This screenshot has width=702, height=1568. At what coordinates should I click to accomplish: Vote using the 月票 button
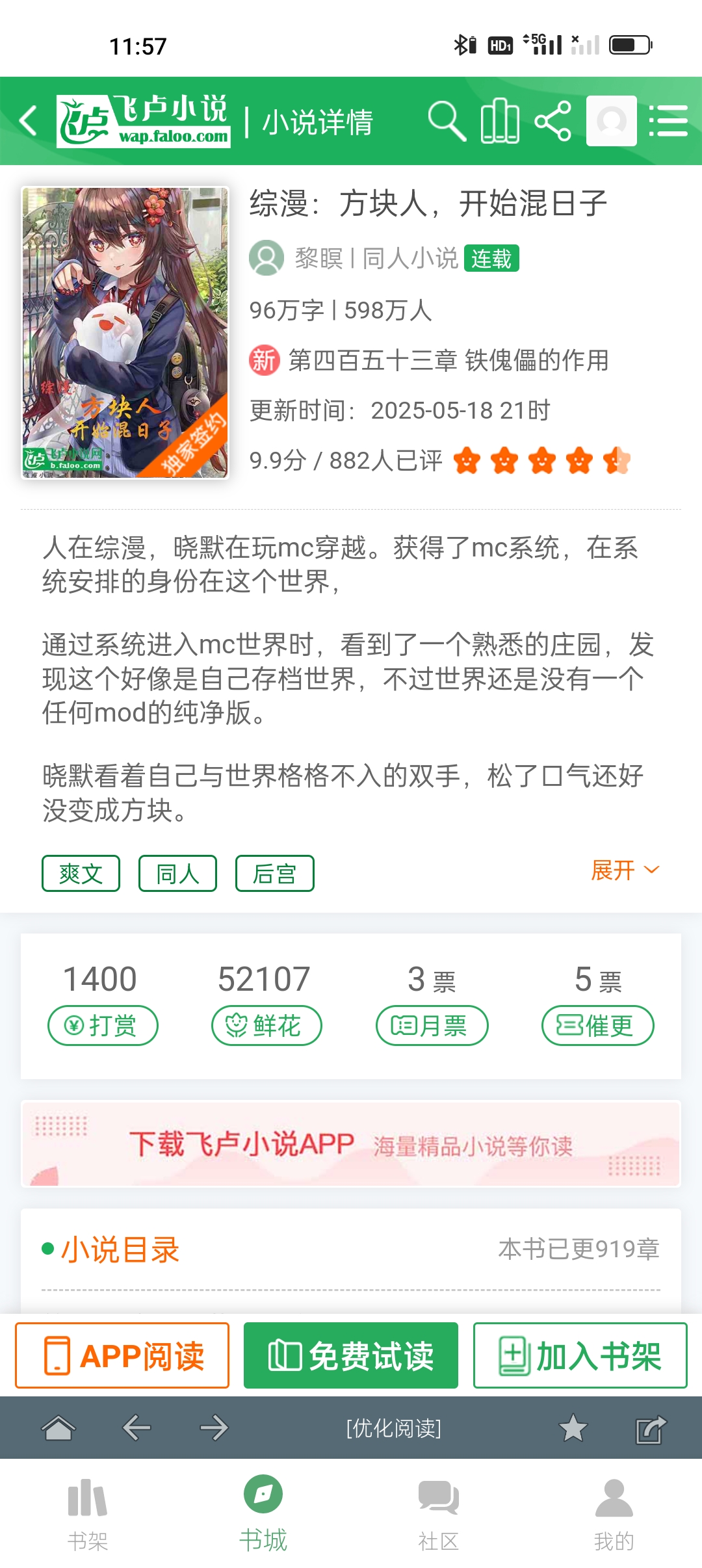432,1025
